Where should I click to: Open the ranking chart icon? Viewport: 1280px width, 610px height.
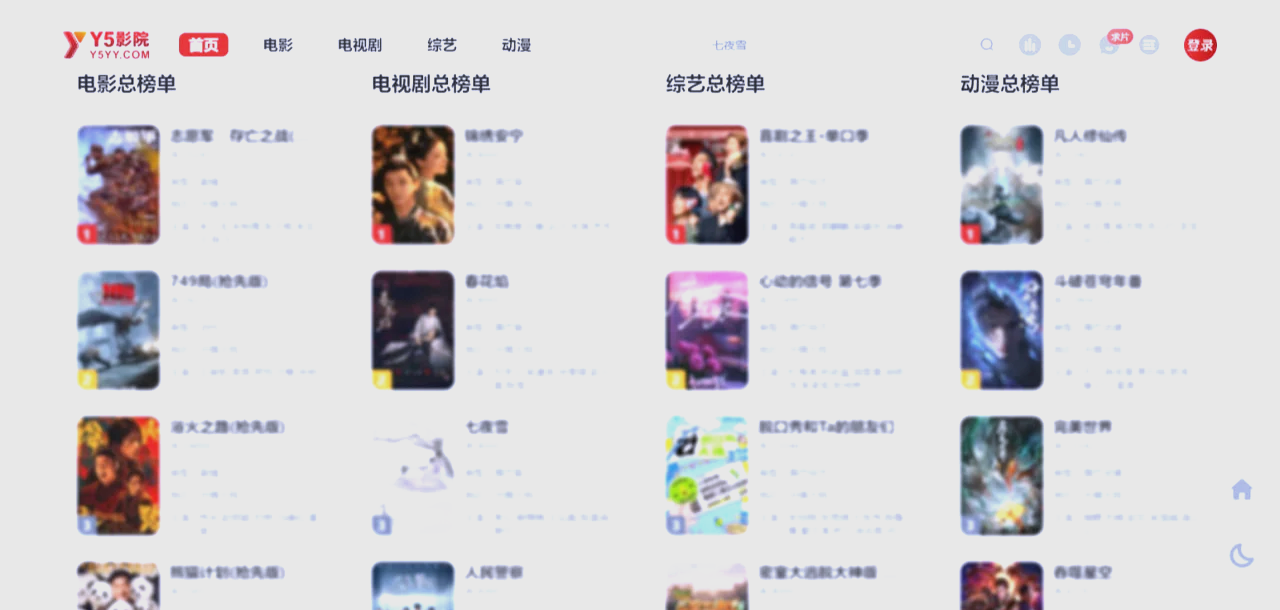tap(1029, 45)
